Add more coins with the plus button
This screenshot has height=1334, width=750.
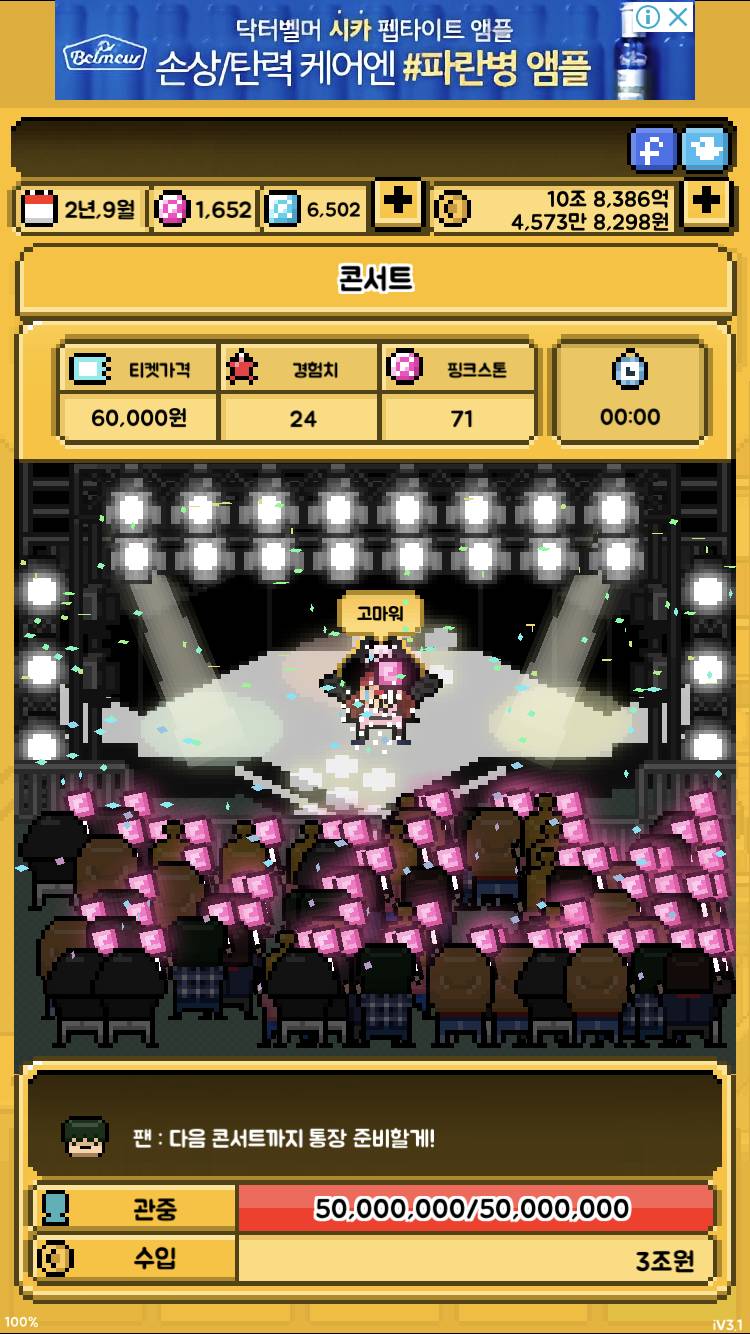tap(707, 204)
